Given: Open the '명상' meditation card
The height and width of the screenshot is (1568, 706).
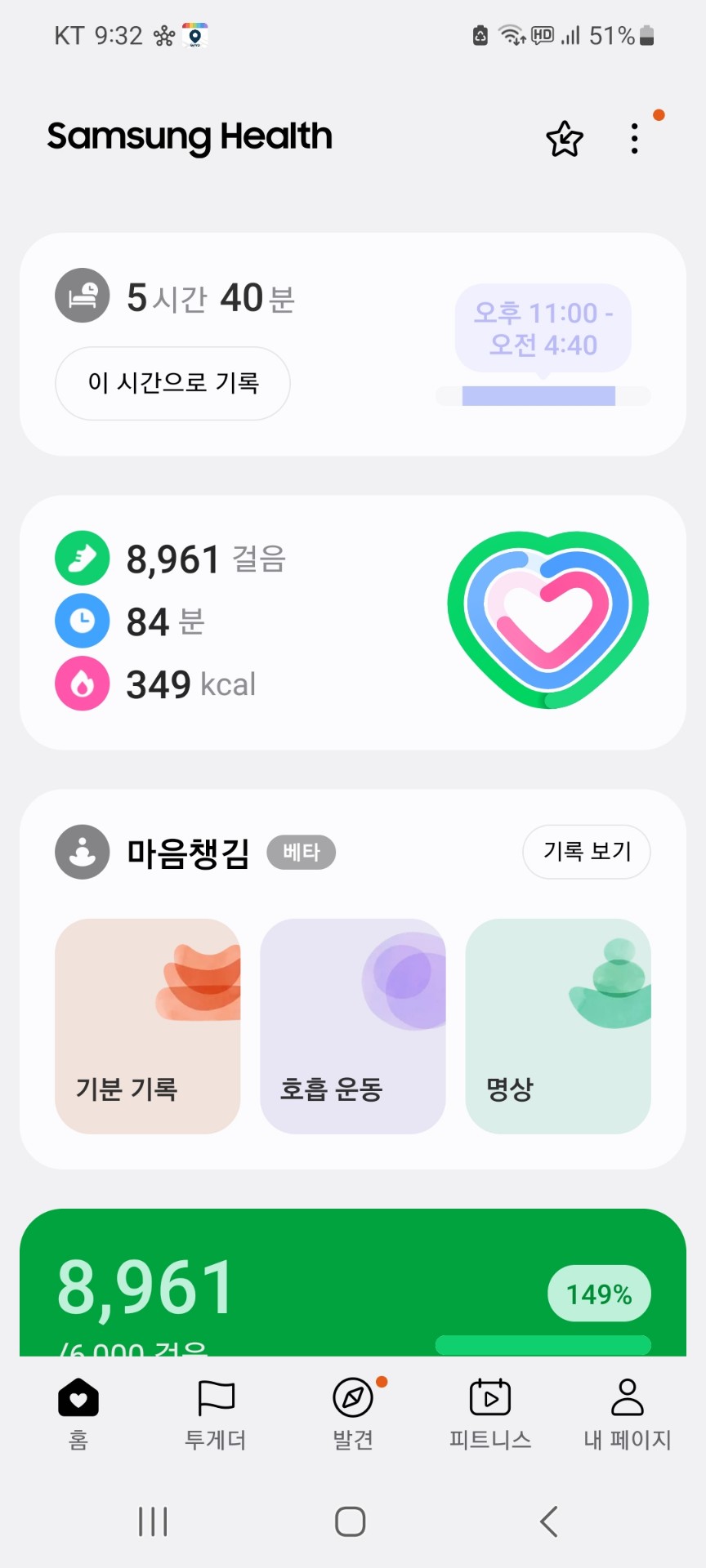Looking at the screenshot, I should pyautogui.click(x=558, y=1026).
